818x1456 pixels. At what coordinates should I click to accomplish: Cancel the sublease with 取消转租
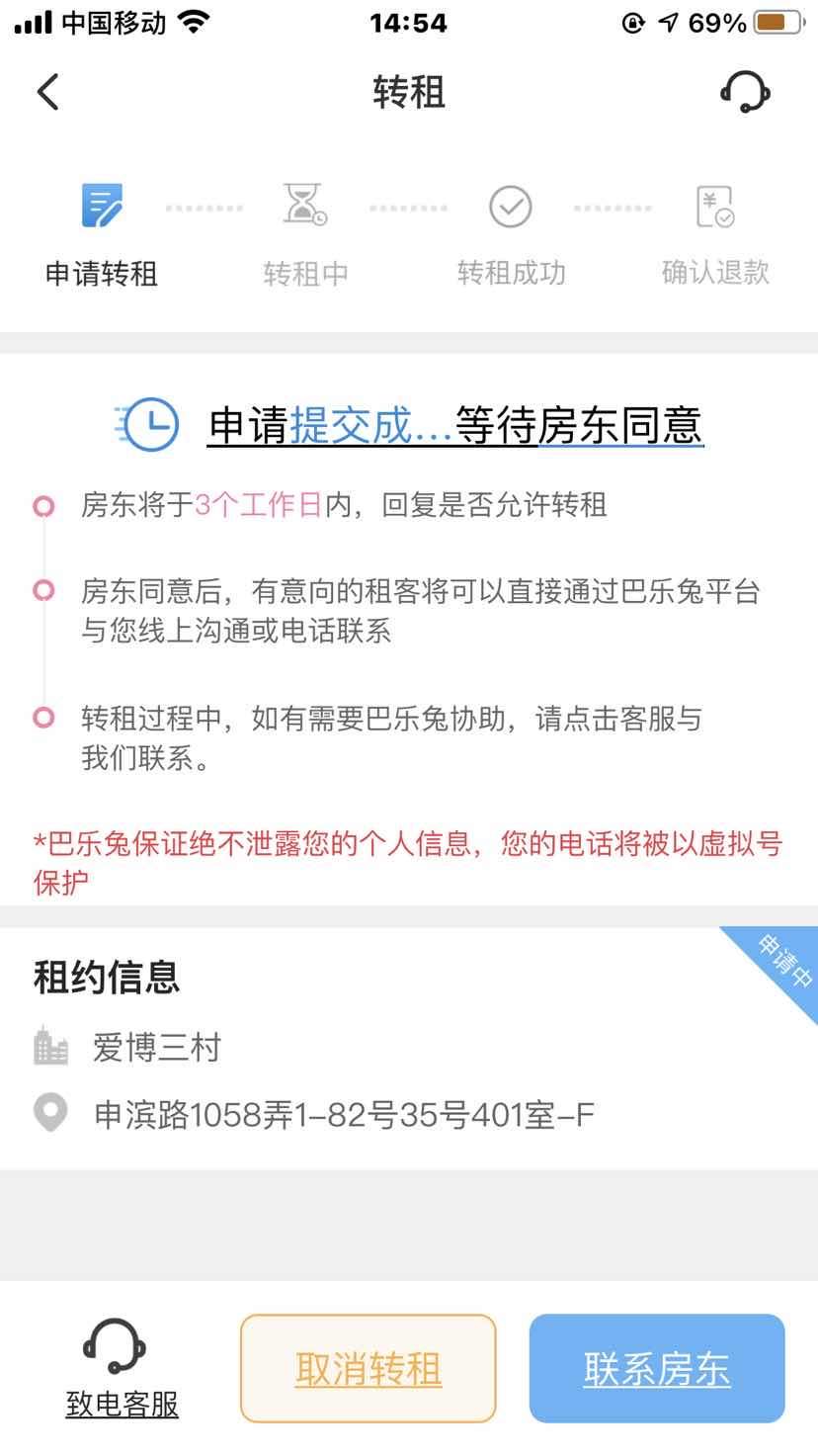coord(368,1368)
